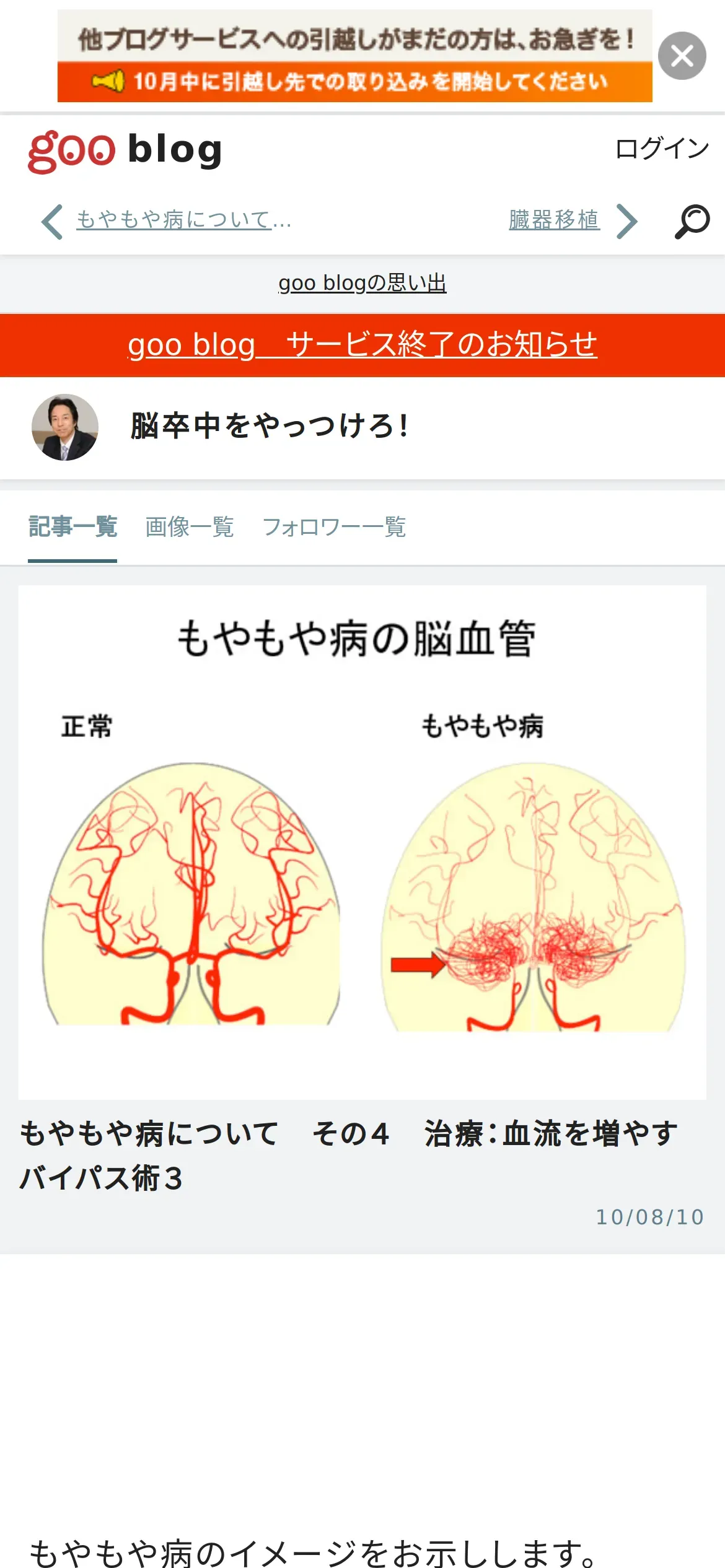Switch to the 記事一覧 tab
The width and height of the screenshot is (725, 1568).
(x=72, y=527)
